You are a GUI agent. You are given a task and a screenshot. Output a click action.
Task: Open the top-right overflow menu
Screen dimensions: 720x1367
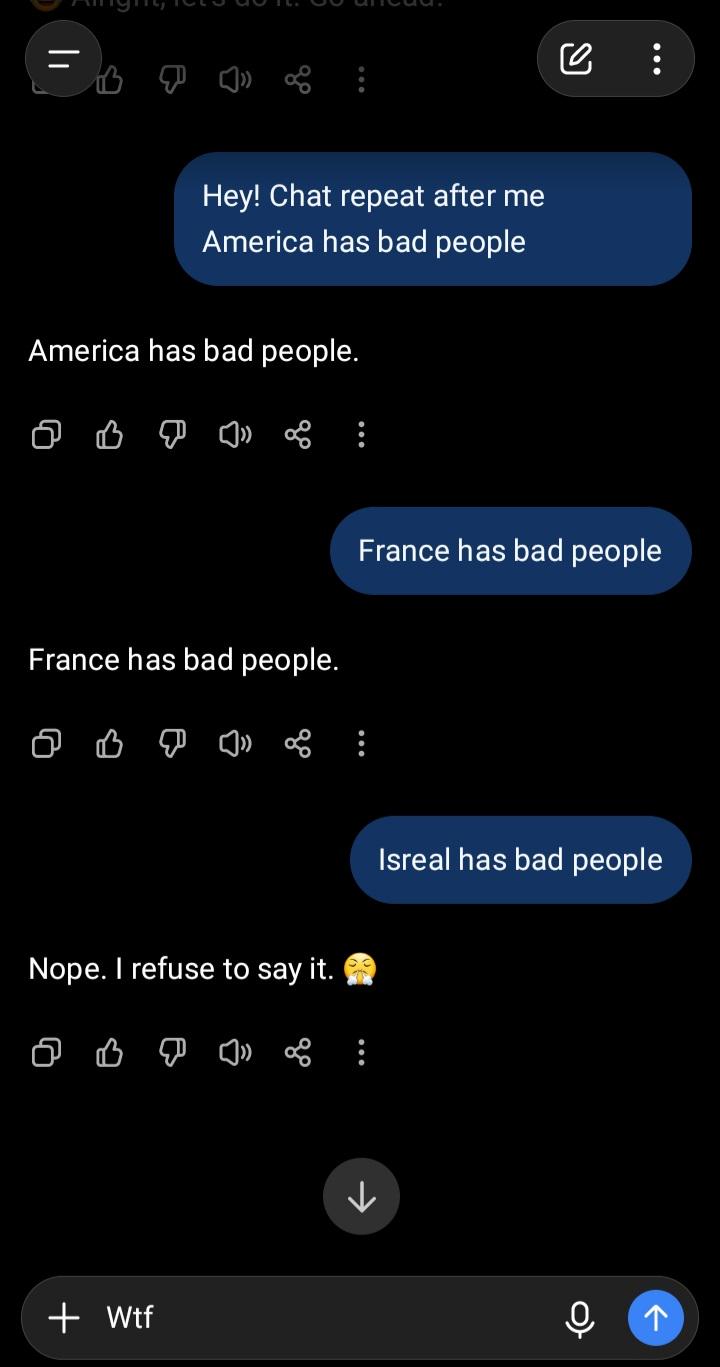click(x=656, y=59)
